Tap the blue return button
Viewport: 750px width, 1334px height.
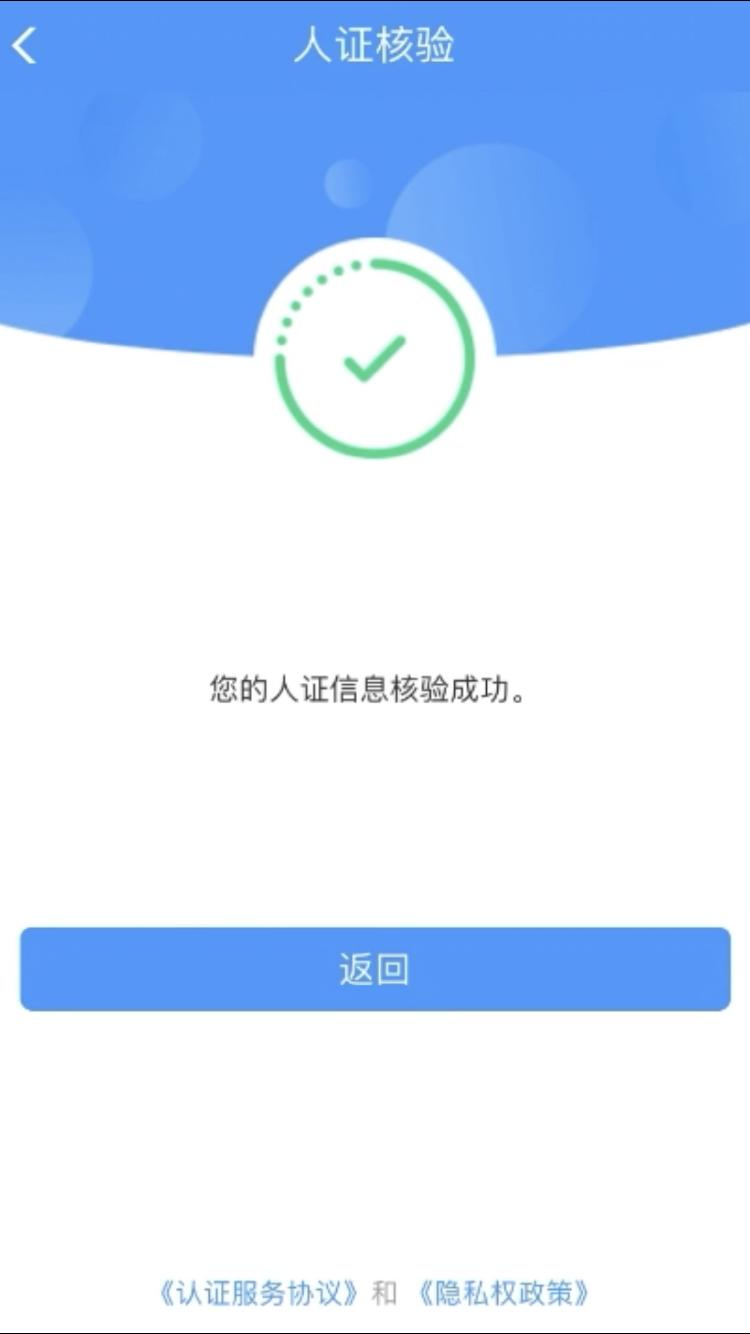click(x=375, y=968)
